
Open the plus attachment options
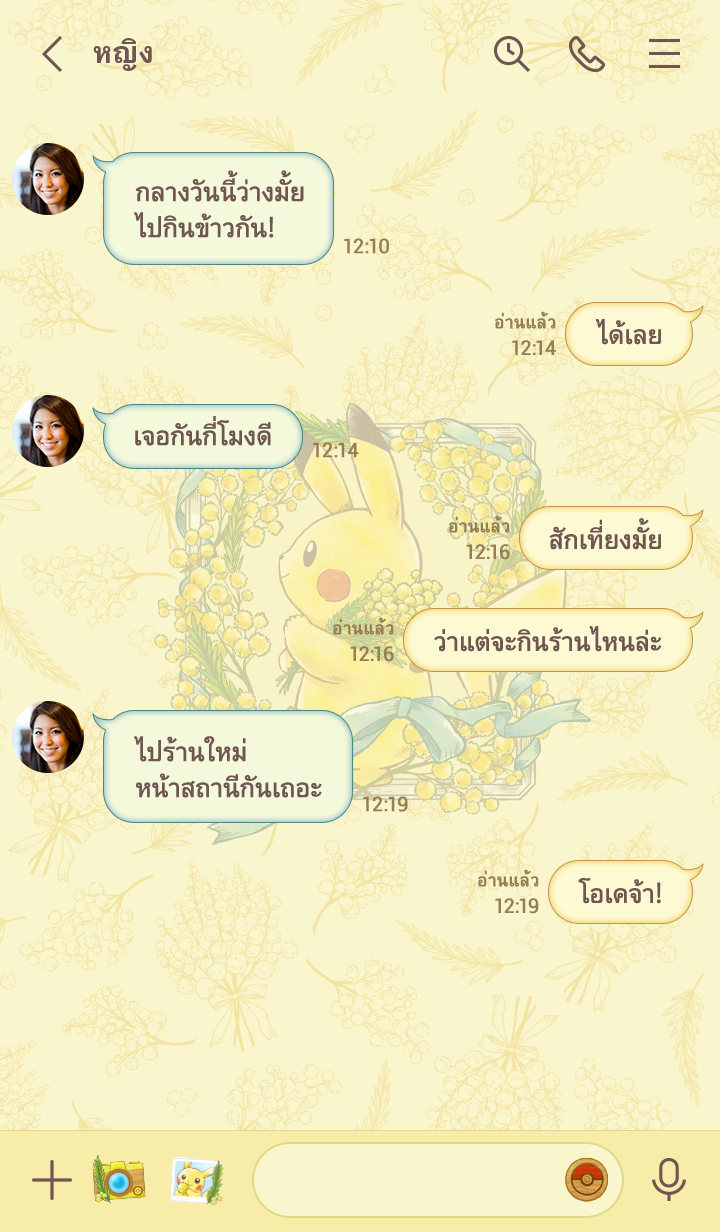(52, 1181)
